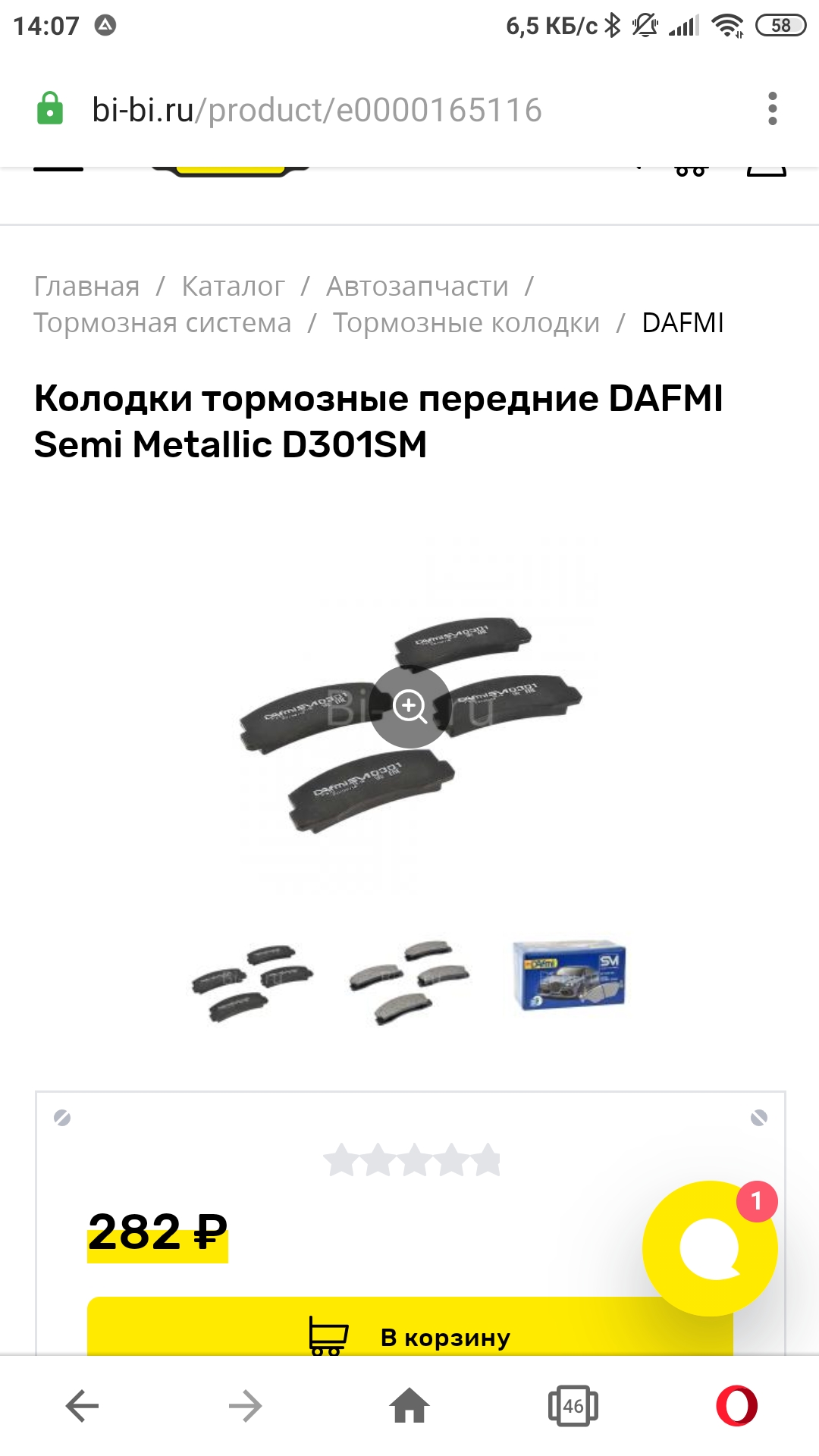Image resolution: width=819 pixels, height=1456 pixels.
Task: Select the blue box packaging thumbnail
Action: pos(569,977)
